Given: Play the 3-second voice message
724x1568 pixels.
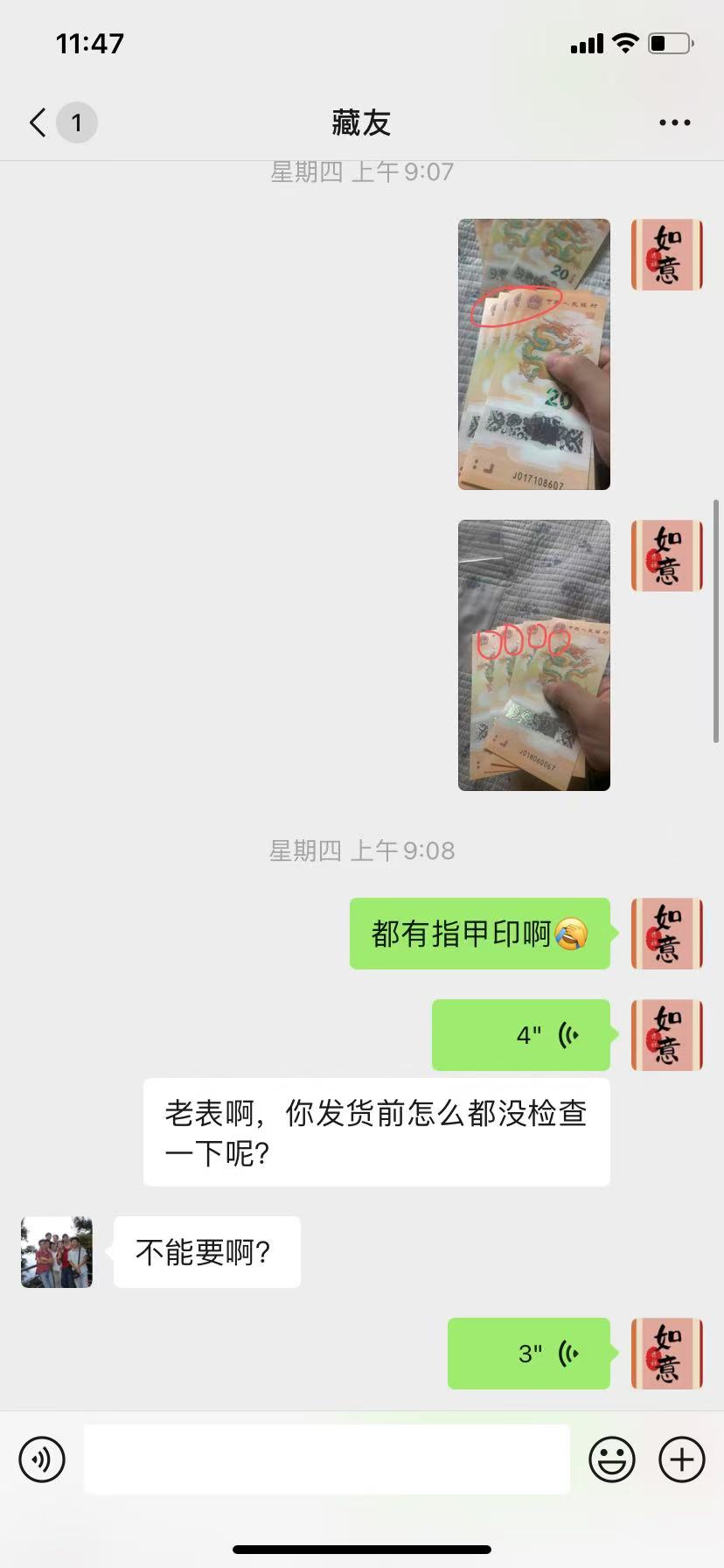Looking at the screenshot, I should tap(529, 1354).
